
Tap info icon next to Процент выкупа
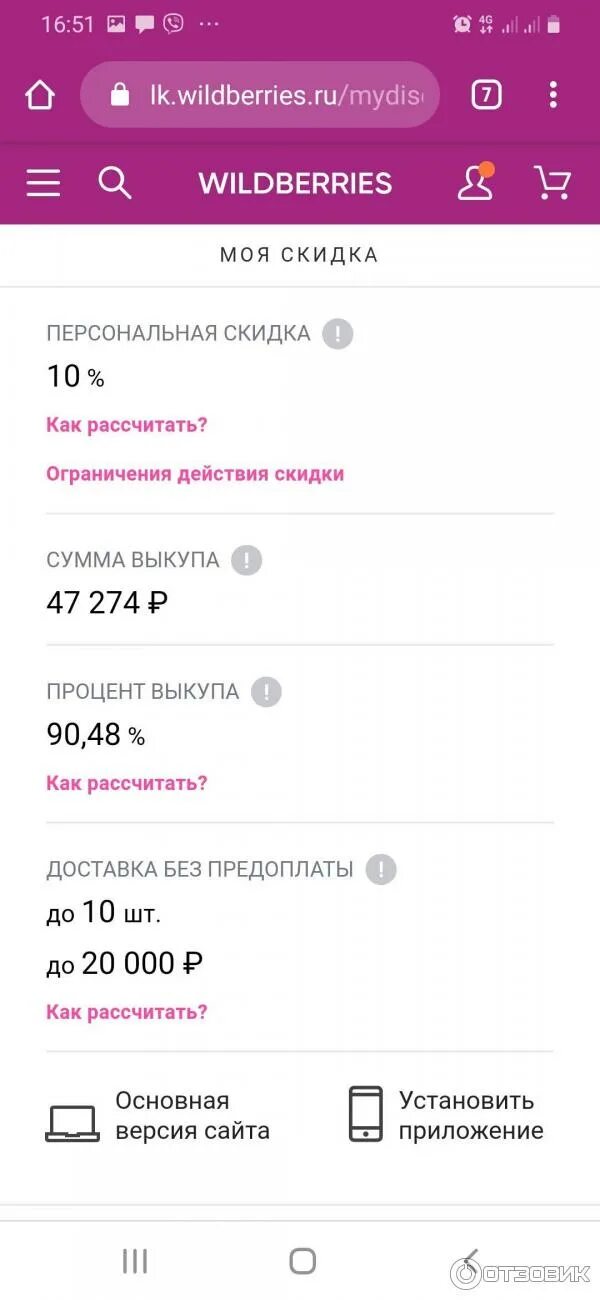266,692
